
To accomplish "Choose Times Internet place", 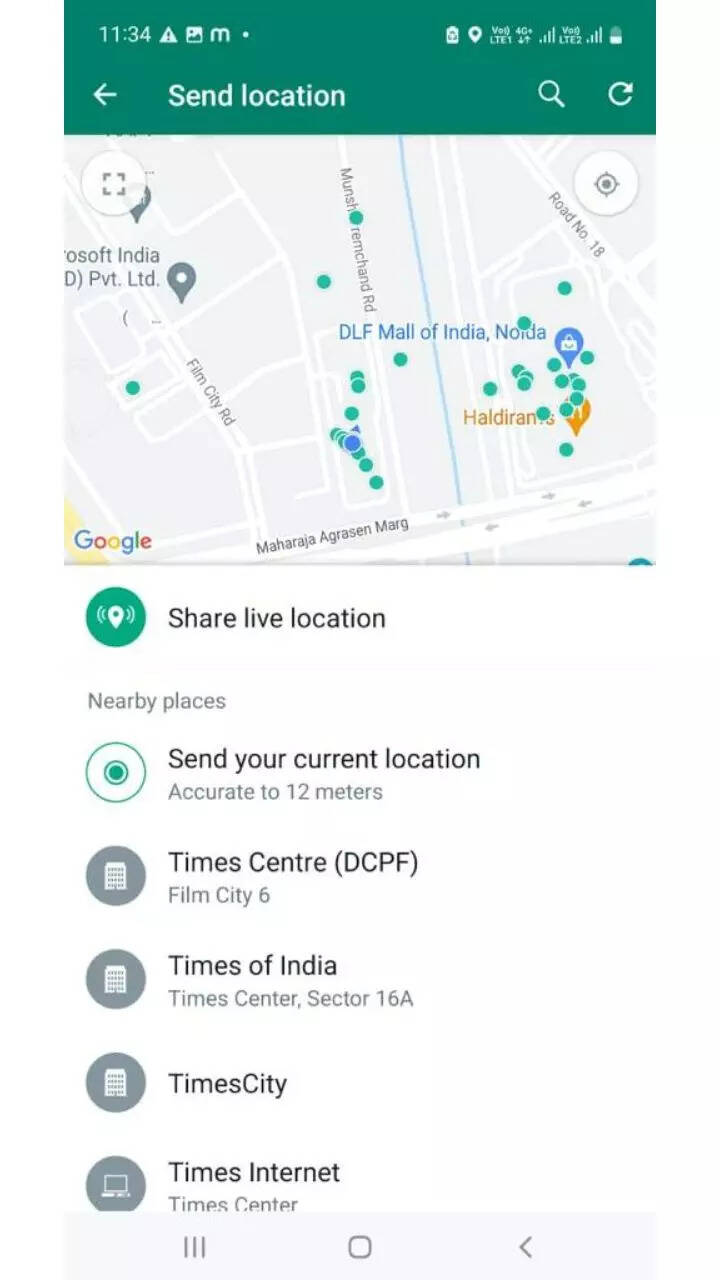I will 254,1182.
